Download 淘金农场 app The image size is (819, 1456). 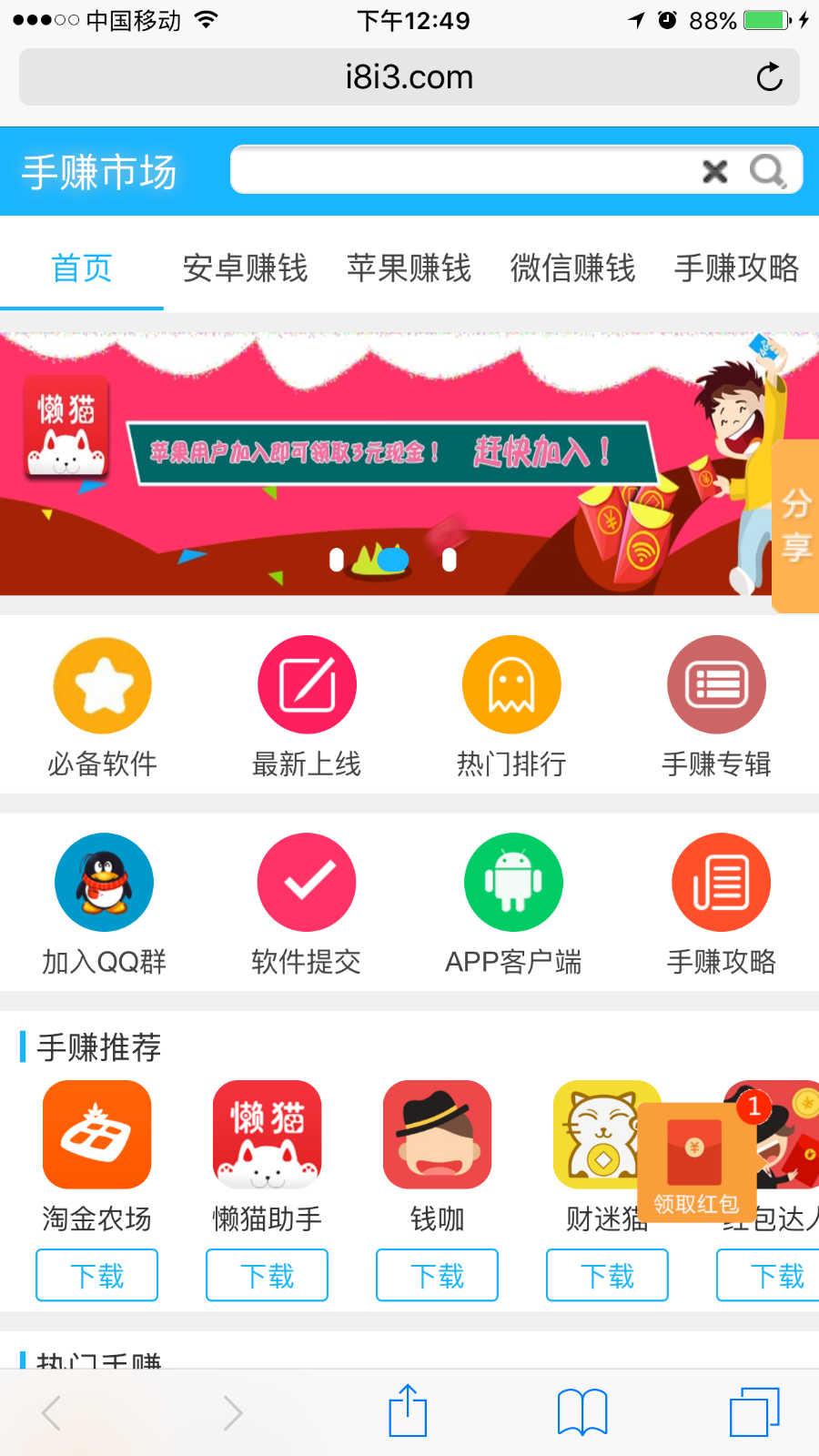click(96, 1275)
